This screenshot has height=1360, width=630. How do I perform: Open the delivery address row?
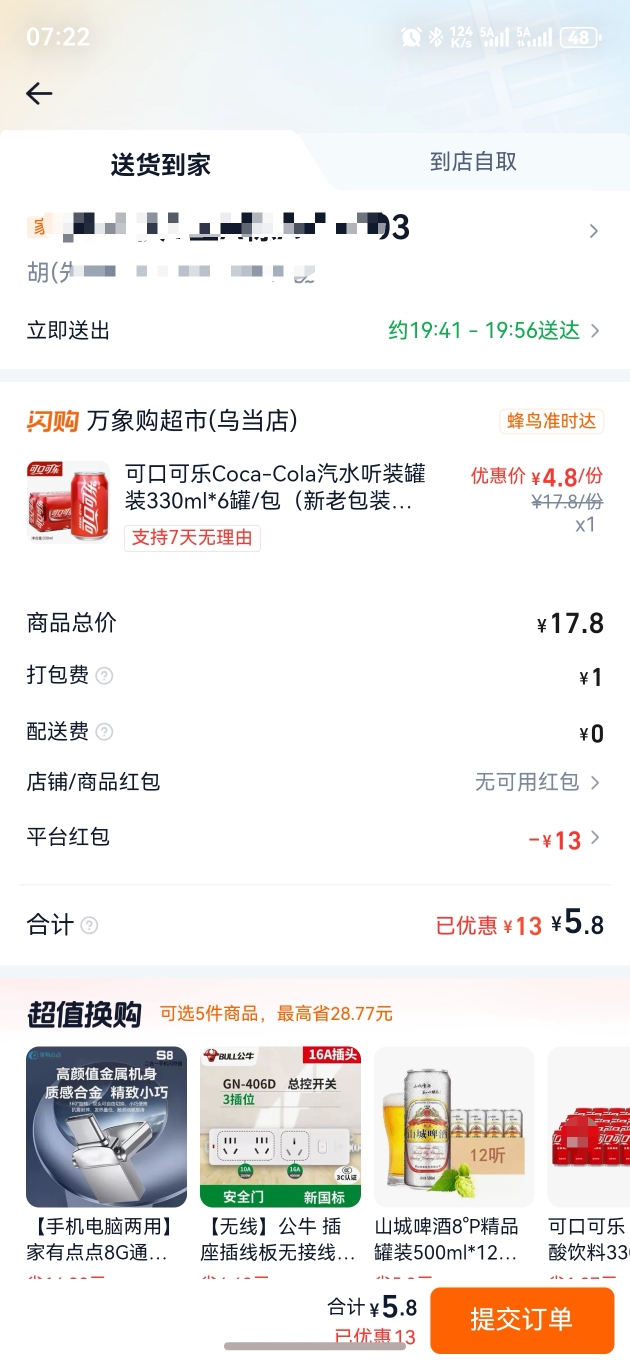pos(314,245)
